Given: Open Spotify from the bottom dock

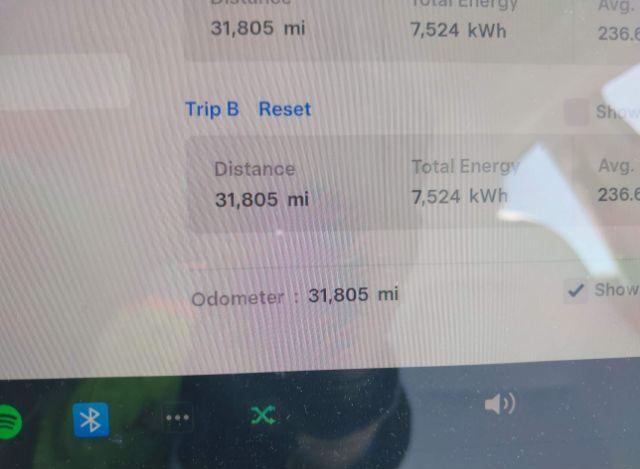Looking at the screenshot, I should coord(8,421).
